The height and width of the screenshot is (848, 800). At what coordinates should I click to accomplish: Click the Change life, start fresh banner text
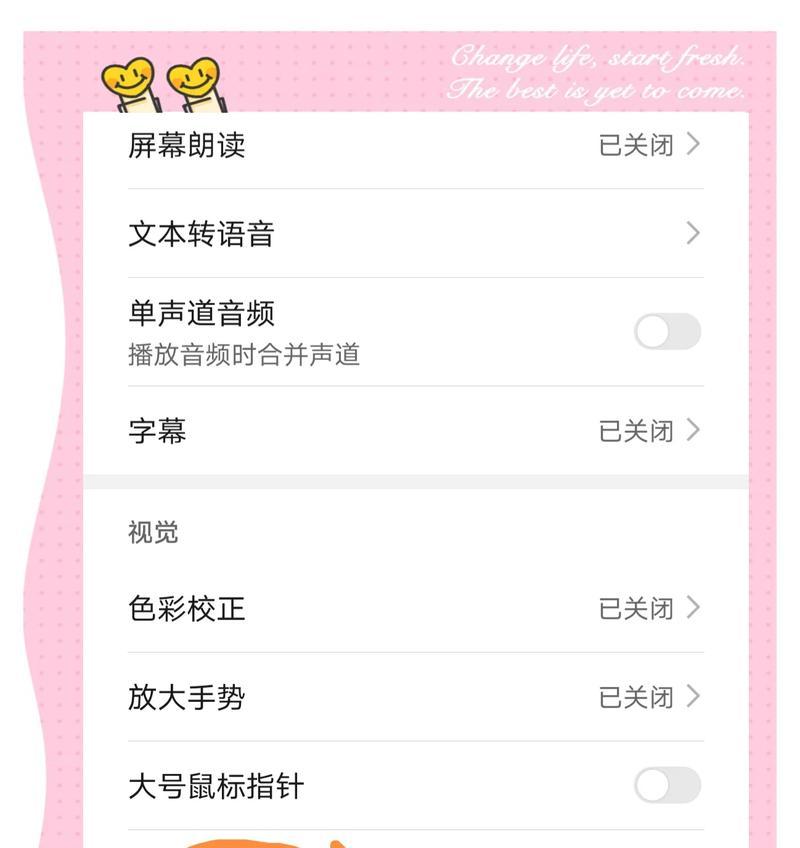pyautogui.click(x=598, y=58)
